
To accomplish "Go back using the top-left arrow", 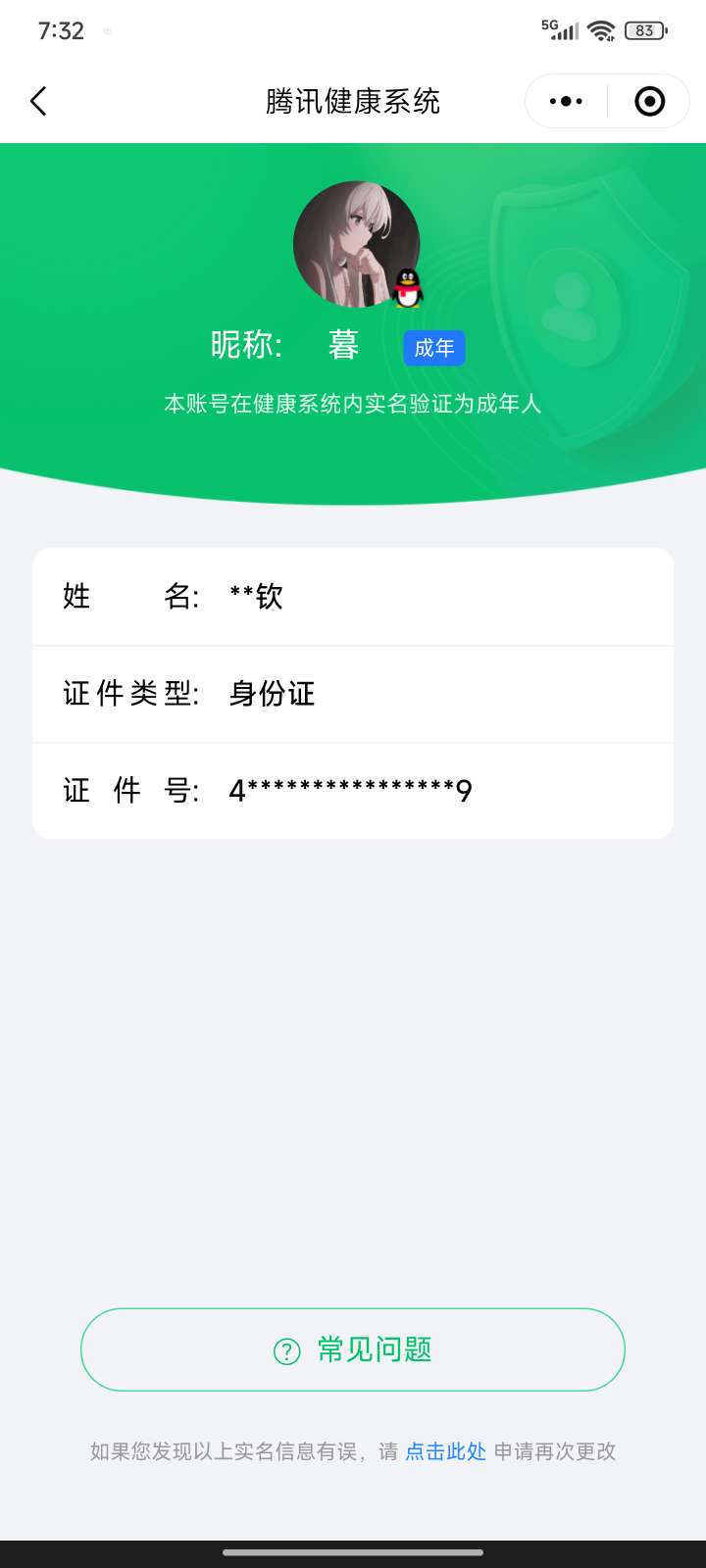I will pyautogui.click(x=38, y=101).
